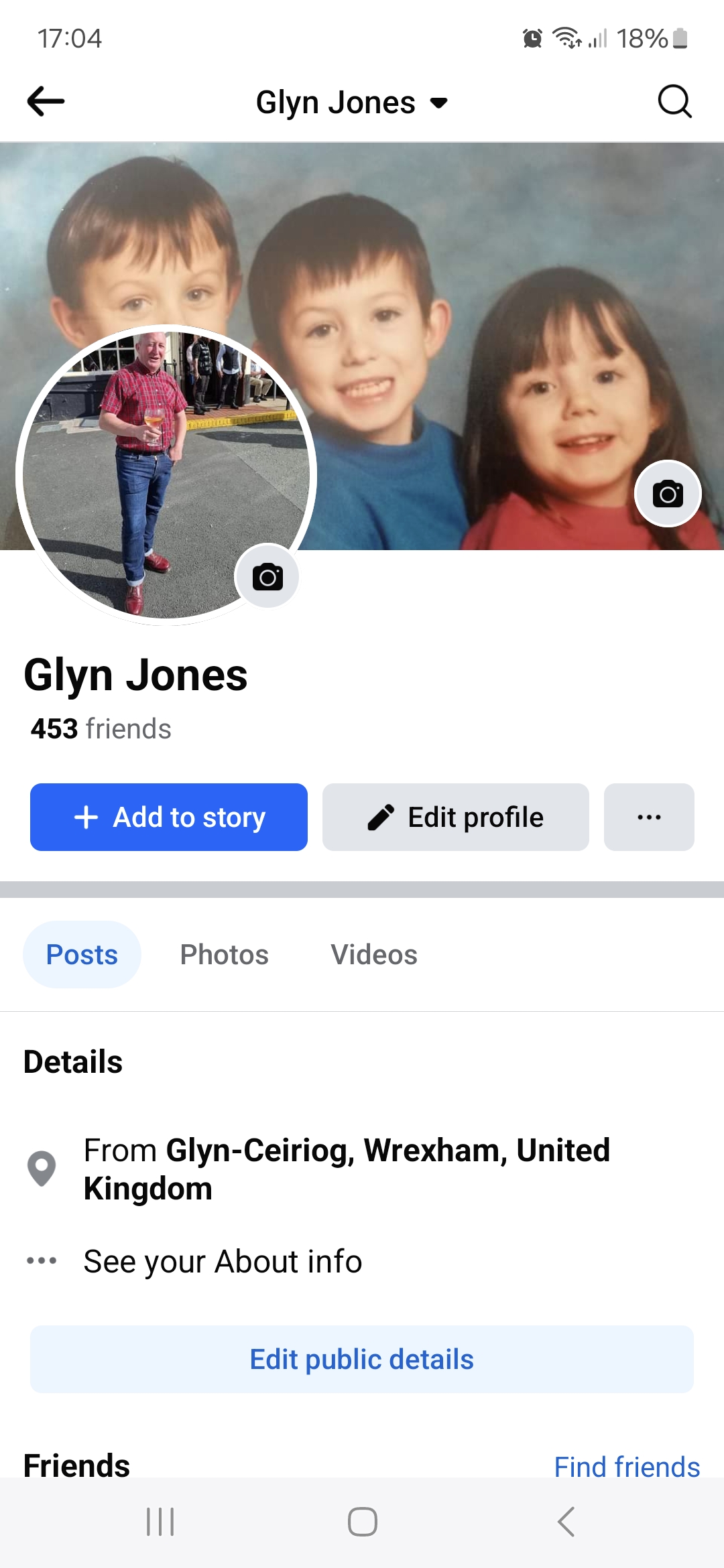724x1568 pixels.
Task: Open the three-dot profile options button
Action: point(649,817)
